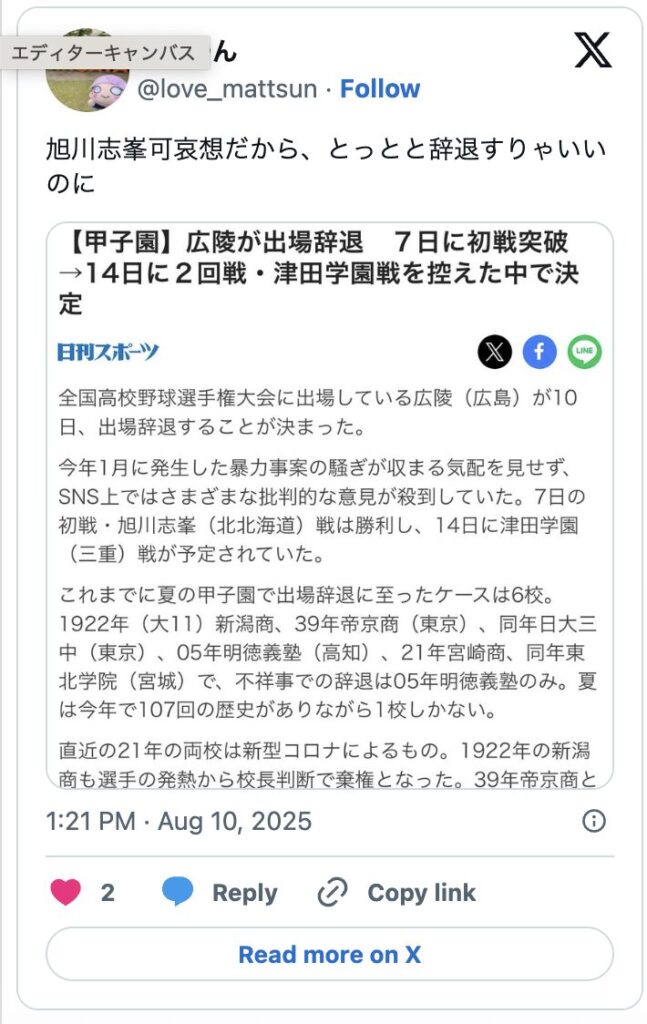
Task: Open the X logo link
Action: pos(592,49)
